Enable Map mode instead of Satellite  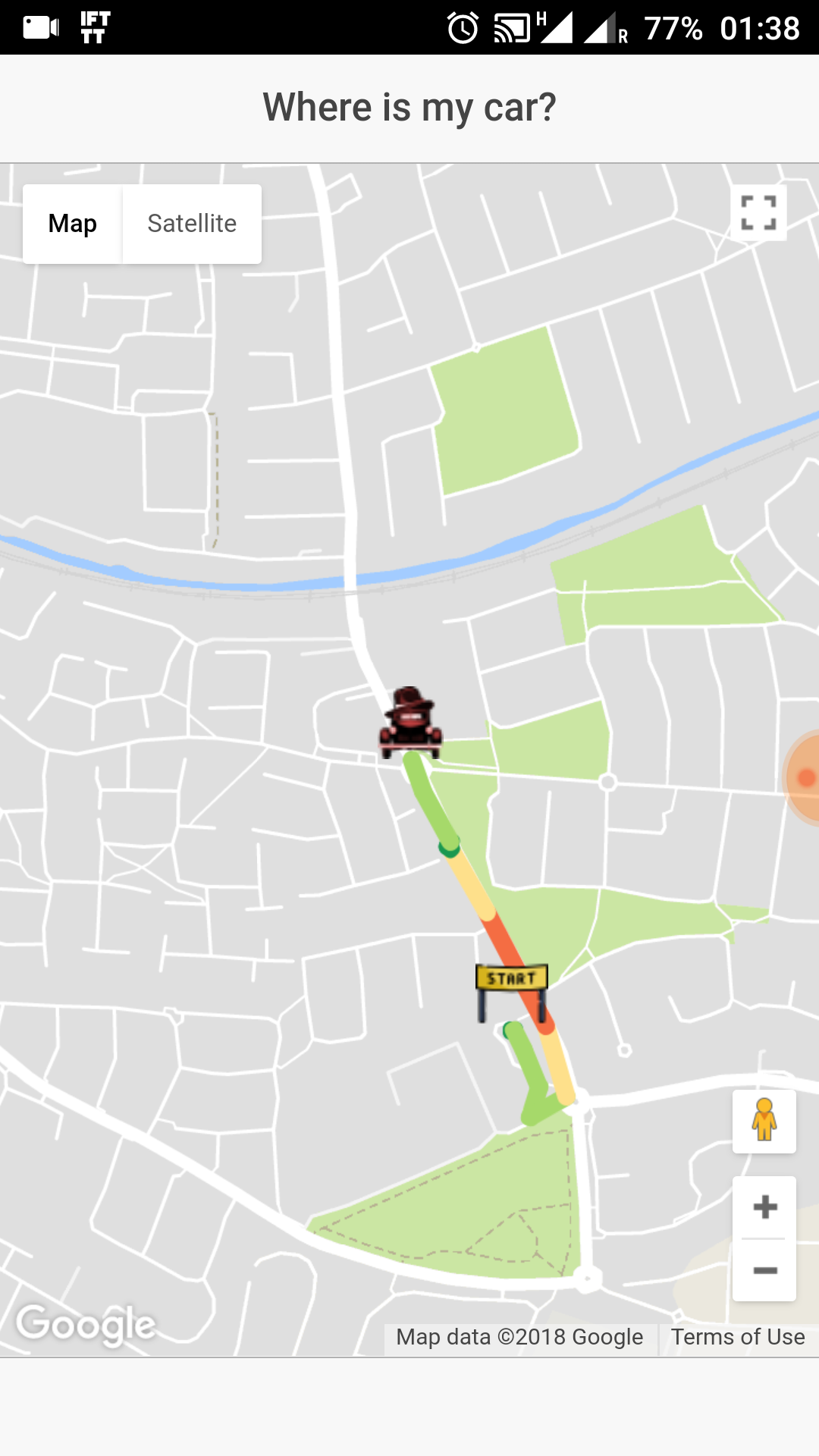[72, 223]
